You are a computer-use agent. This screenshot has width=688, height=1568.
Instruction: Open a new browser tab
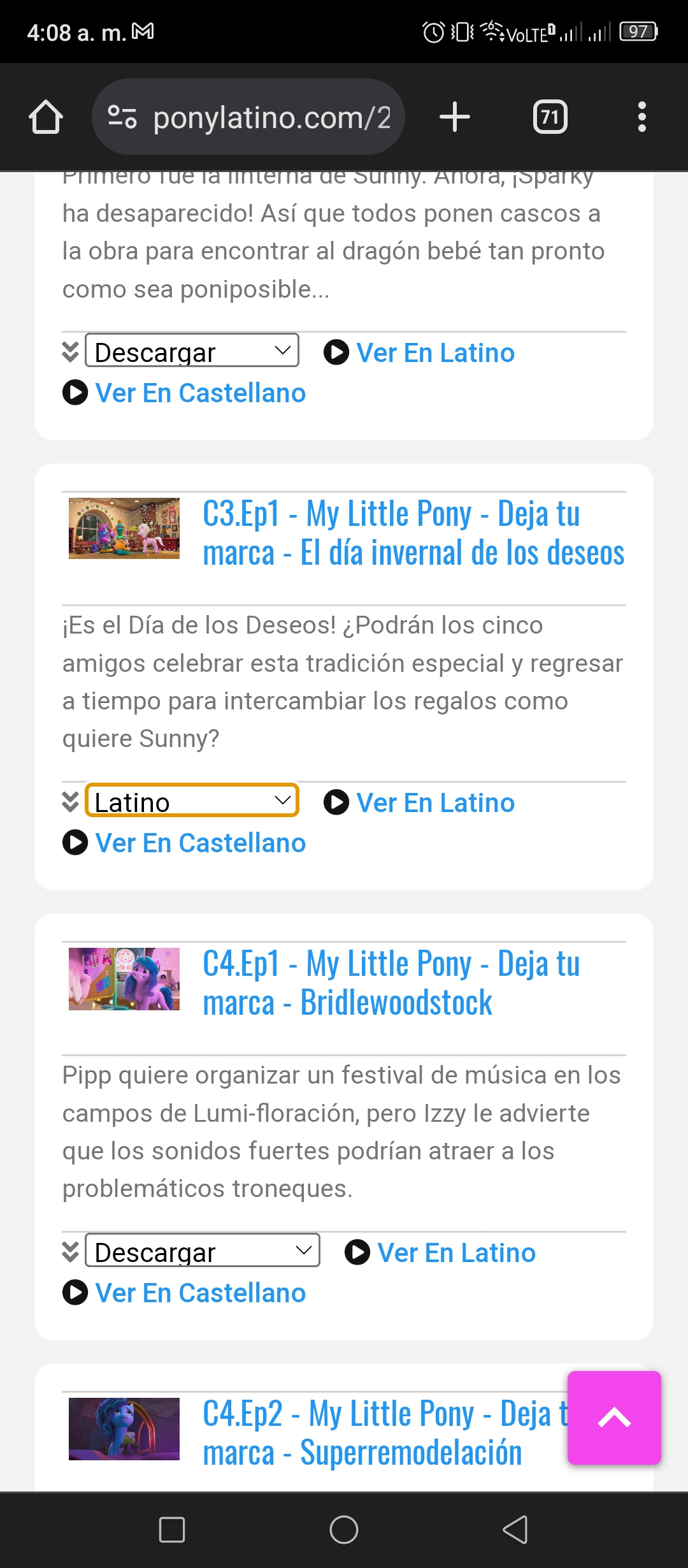(455, 117)
